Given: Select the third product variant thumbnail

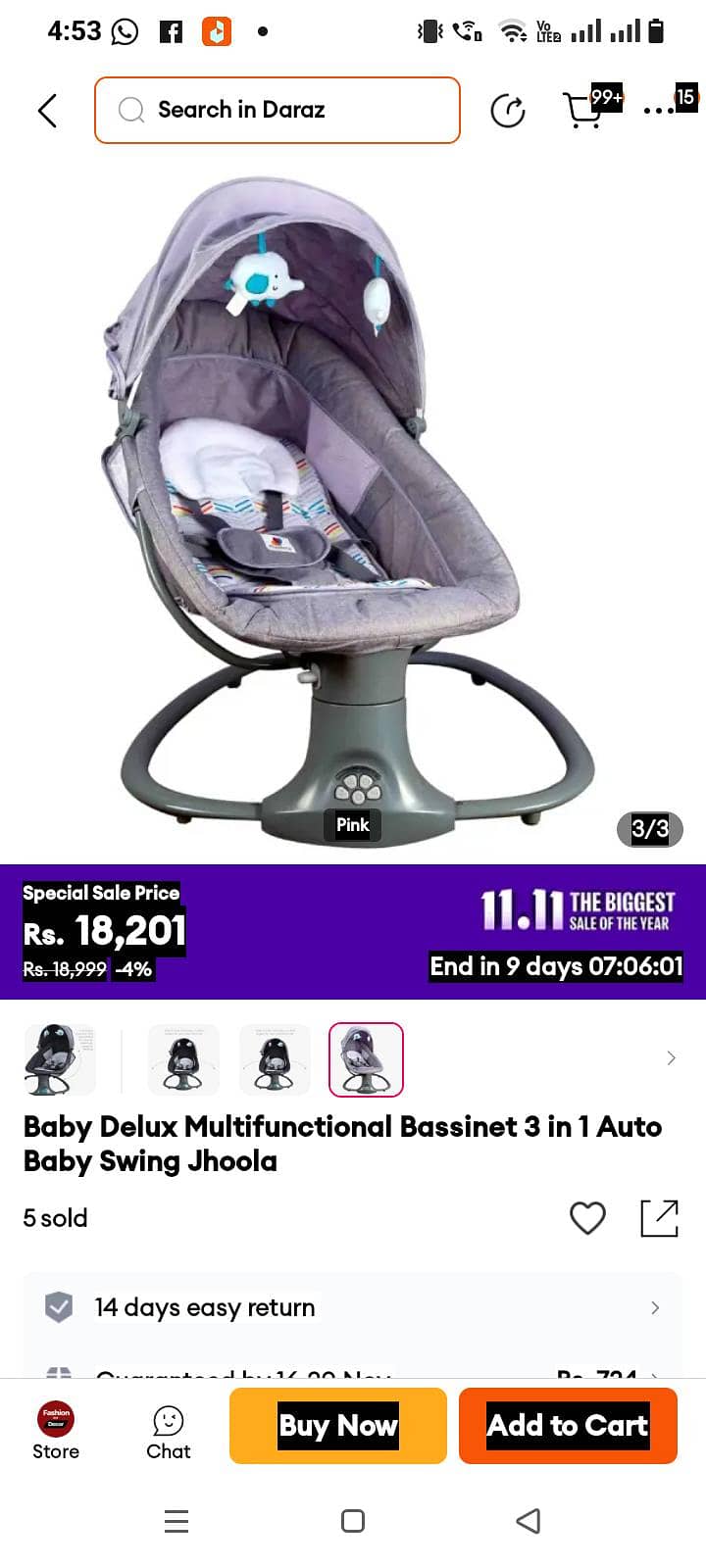Looking at the screenshot, I should coord(275,1058).
